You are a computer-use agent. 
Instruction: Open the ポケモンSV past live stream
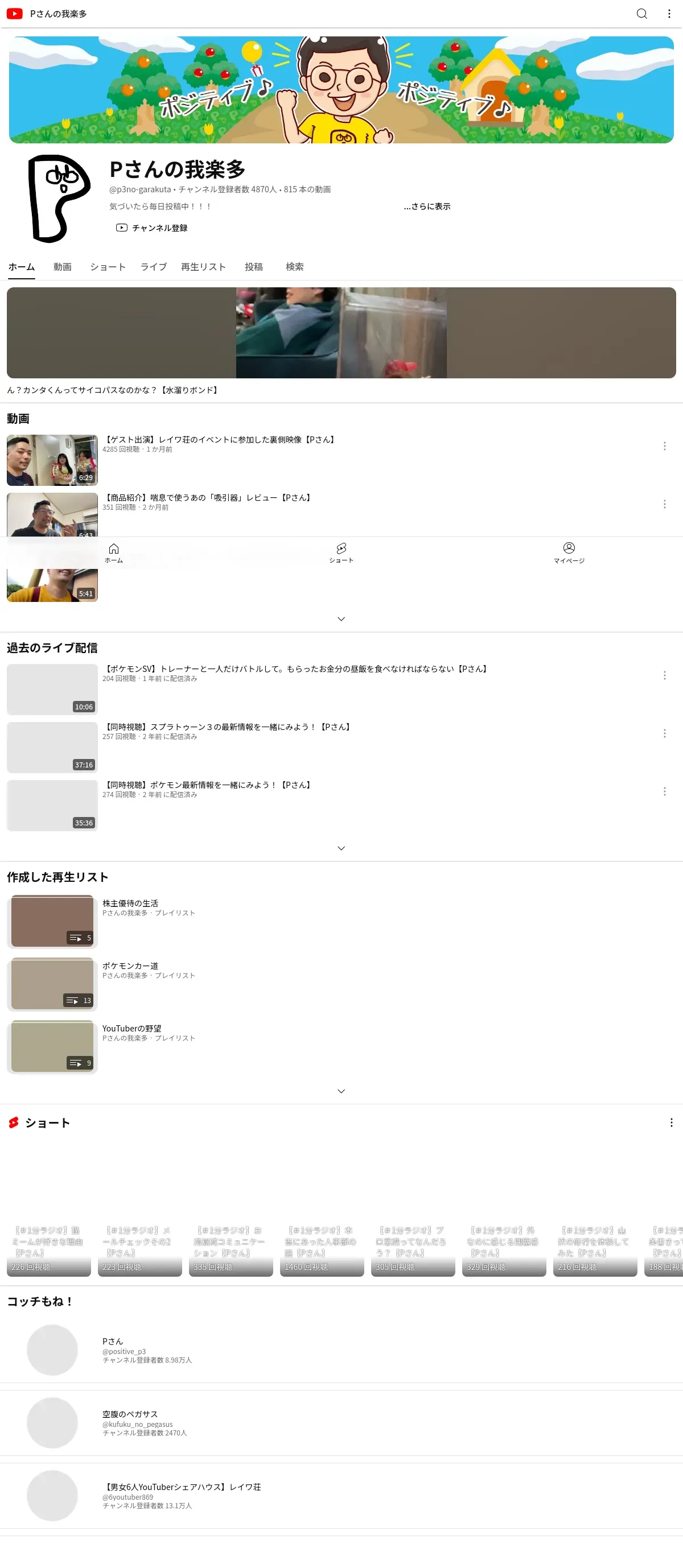[x=297, y=669]
